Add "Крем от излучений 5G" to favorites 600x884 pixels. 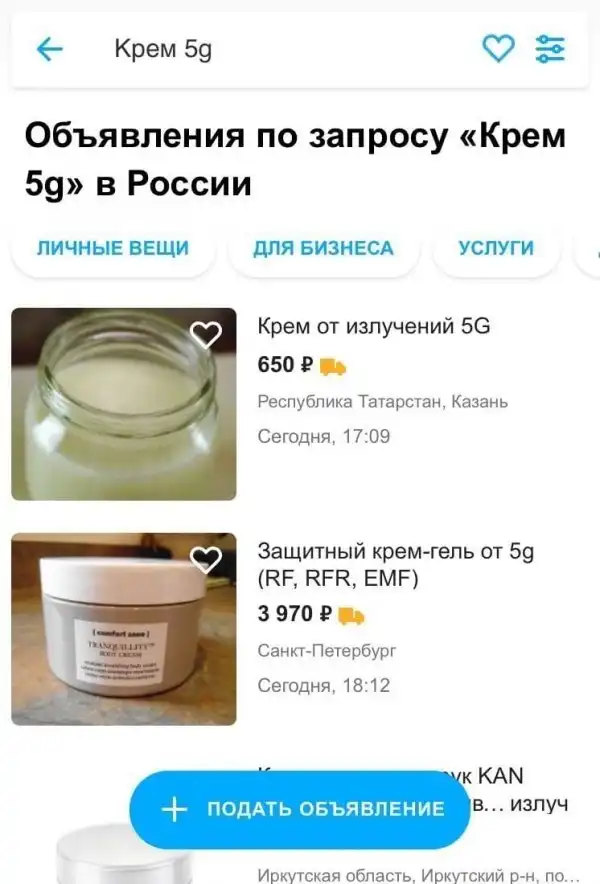tap(206, 335)
